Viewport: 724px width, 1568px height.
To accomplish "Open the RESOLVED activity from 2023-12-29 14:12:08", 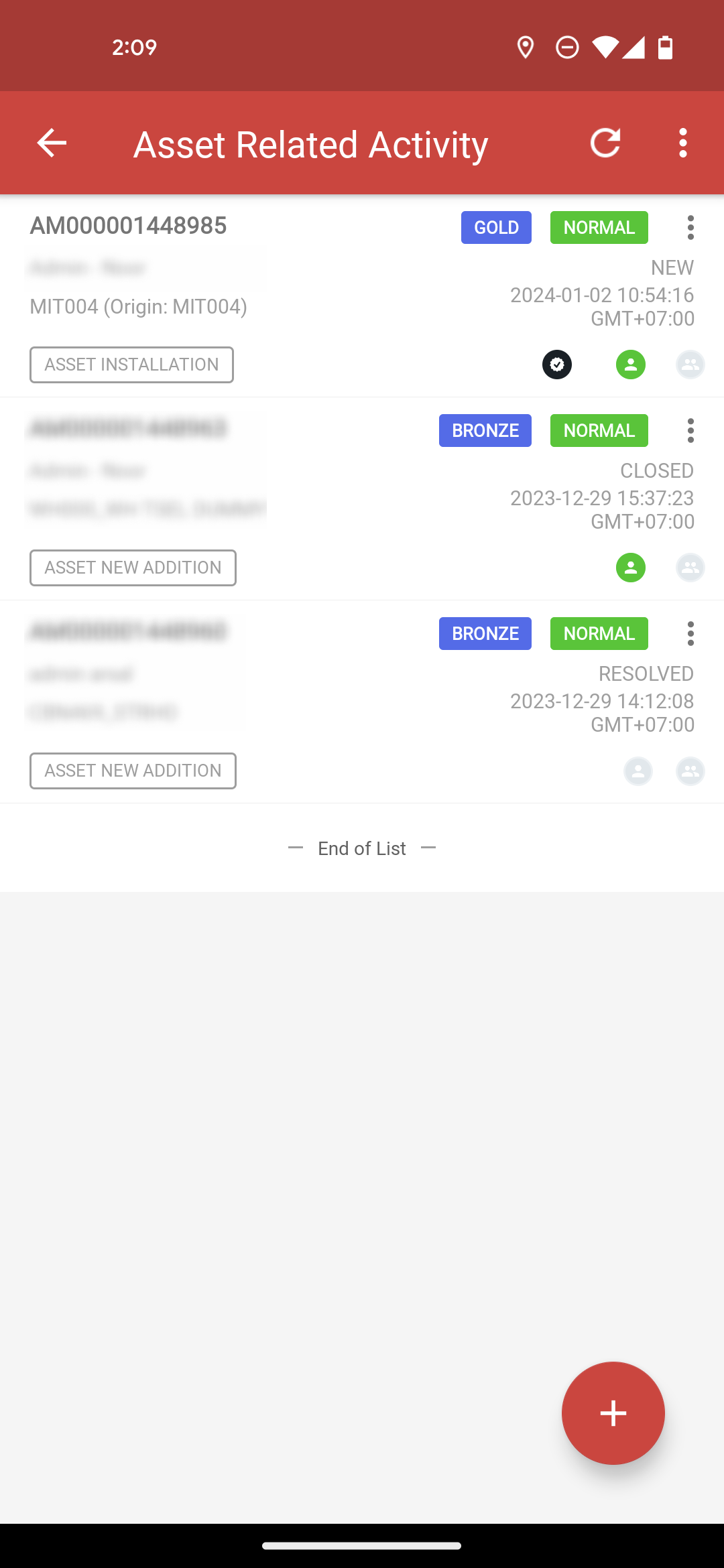I will coord(362,702).
